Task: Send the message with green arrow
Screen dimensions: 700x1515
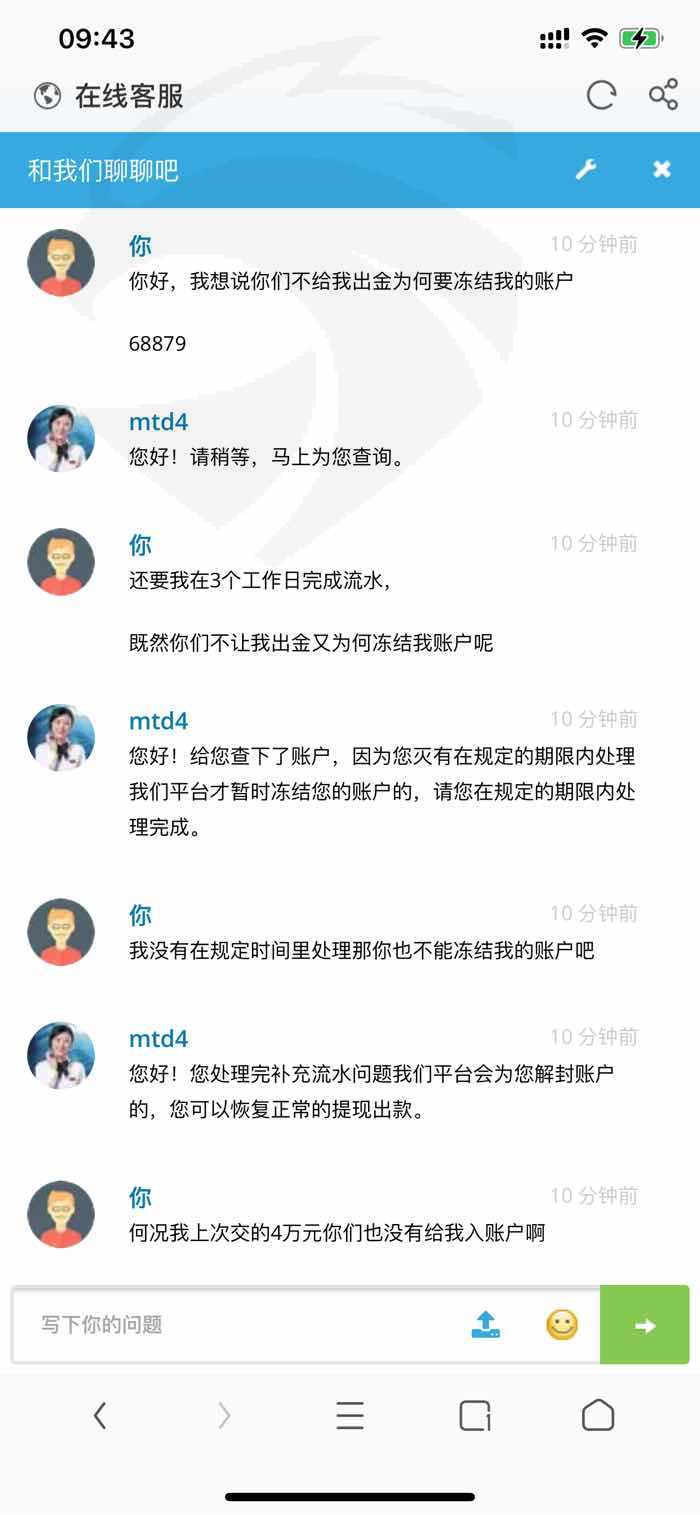Action: click(x=645, y=1325)
